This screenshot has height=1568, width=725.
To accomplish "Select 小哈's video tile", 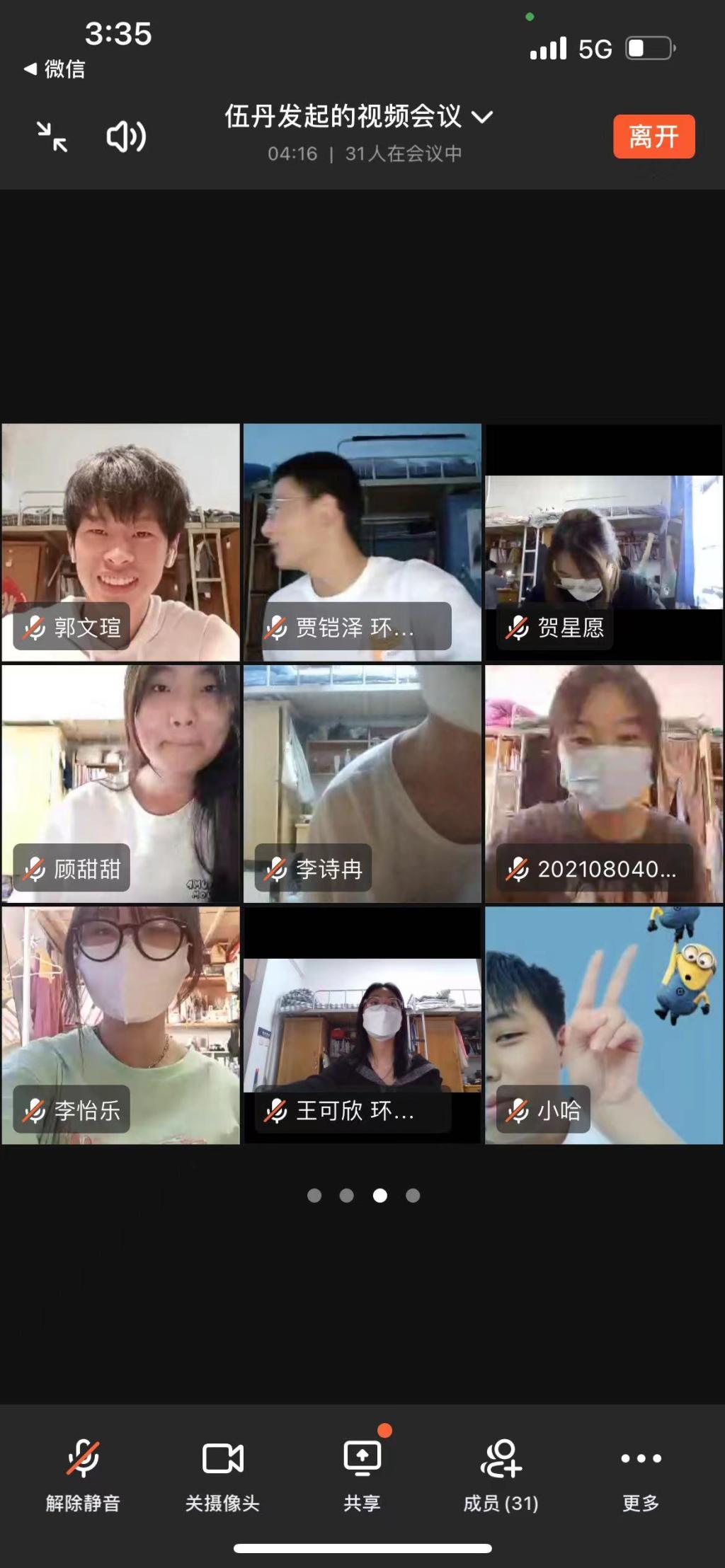I will click(604, 1025).
